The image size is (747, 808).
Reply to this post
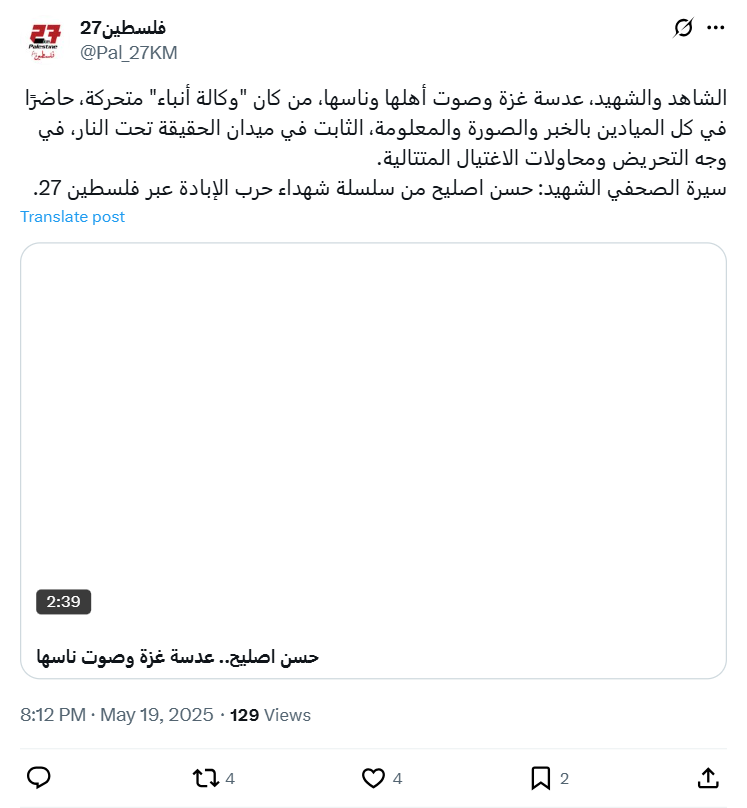tap(39, 777)
